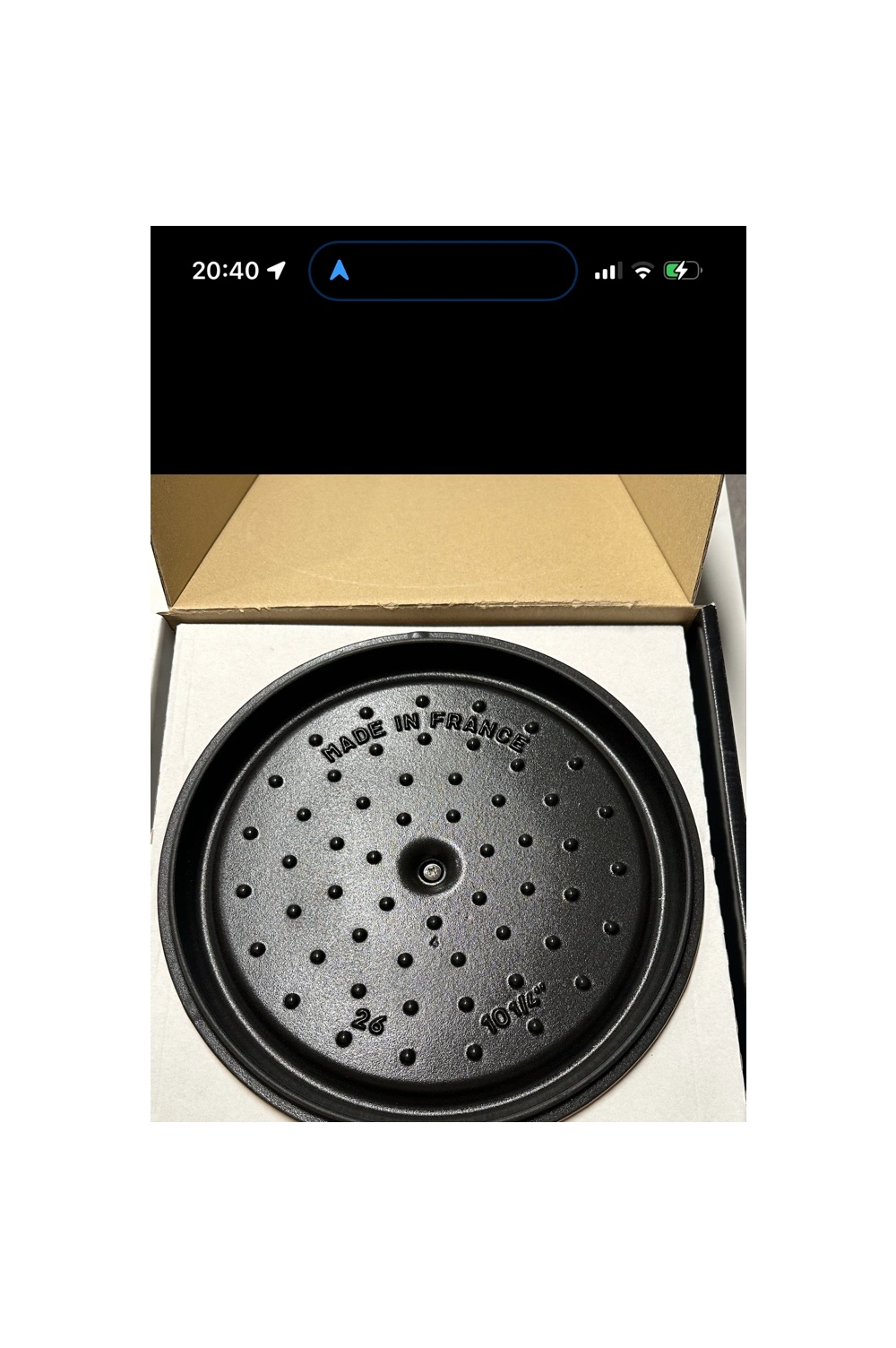Screen dimensions: 896x1348
Task: Open the navigation activity in the Dynamic Island
Action: pyautogui.click(x=442, y=271)
